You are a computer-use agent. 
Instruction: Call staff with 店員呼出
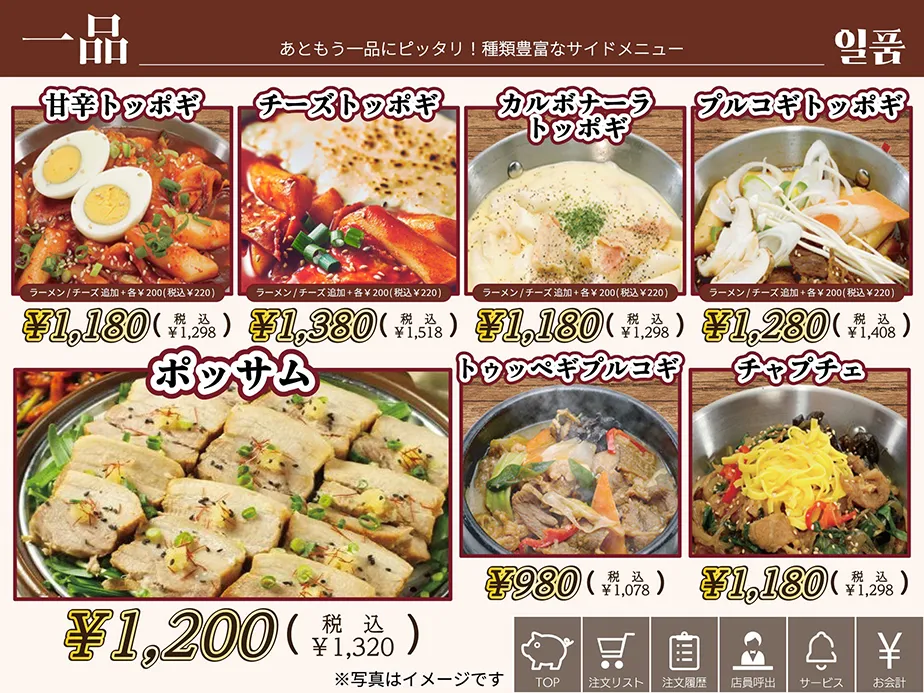coord(752,655)
